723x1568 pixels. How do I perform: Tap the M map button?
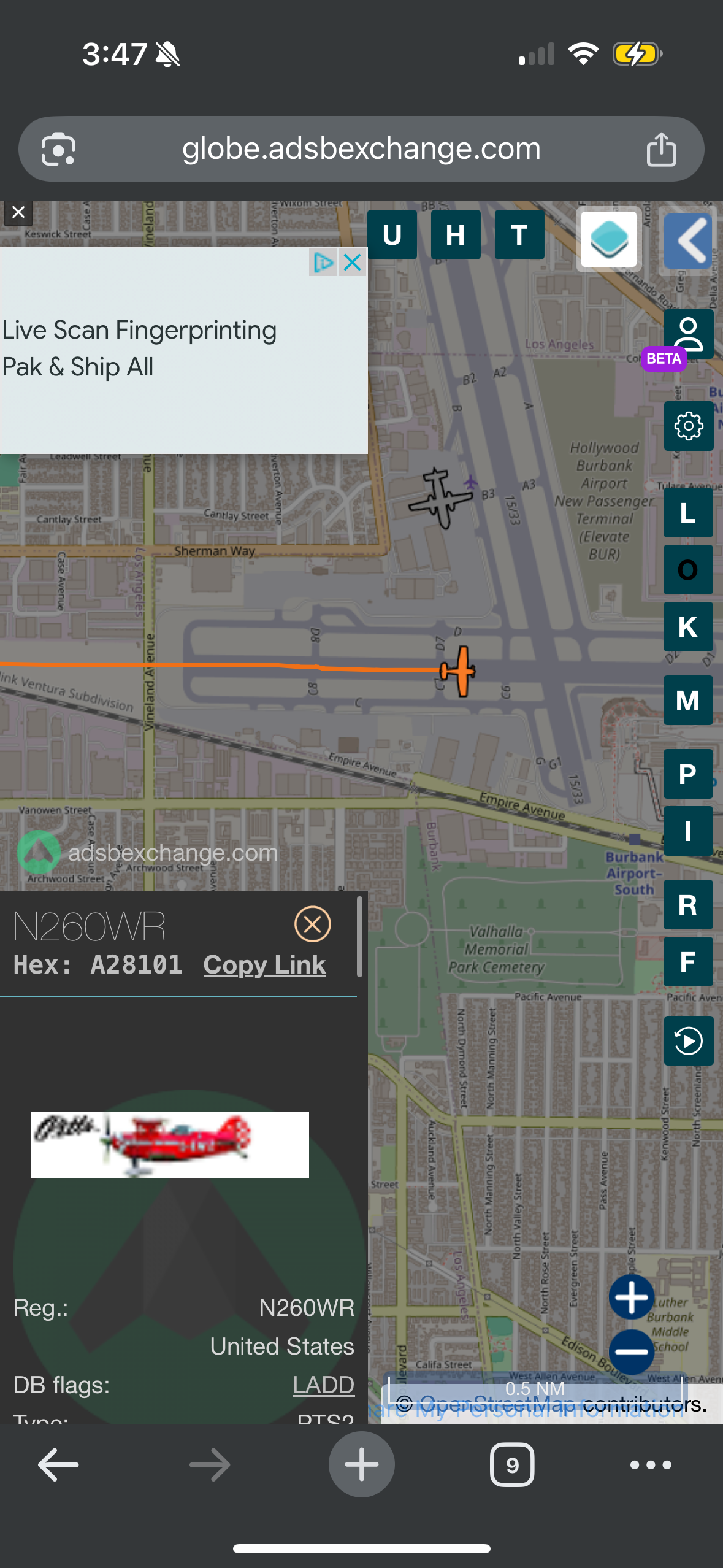688,701
